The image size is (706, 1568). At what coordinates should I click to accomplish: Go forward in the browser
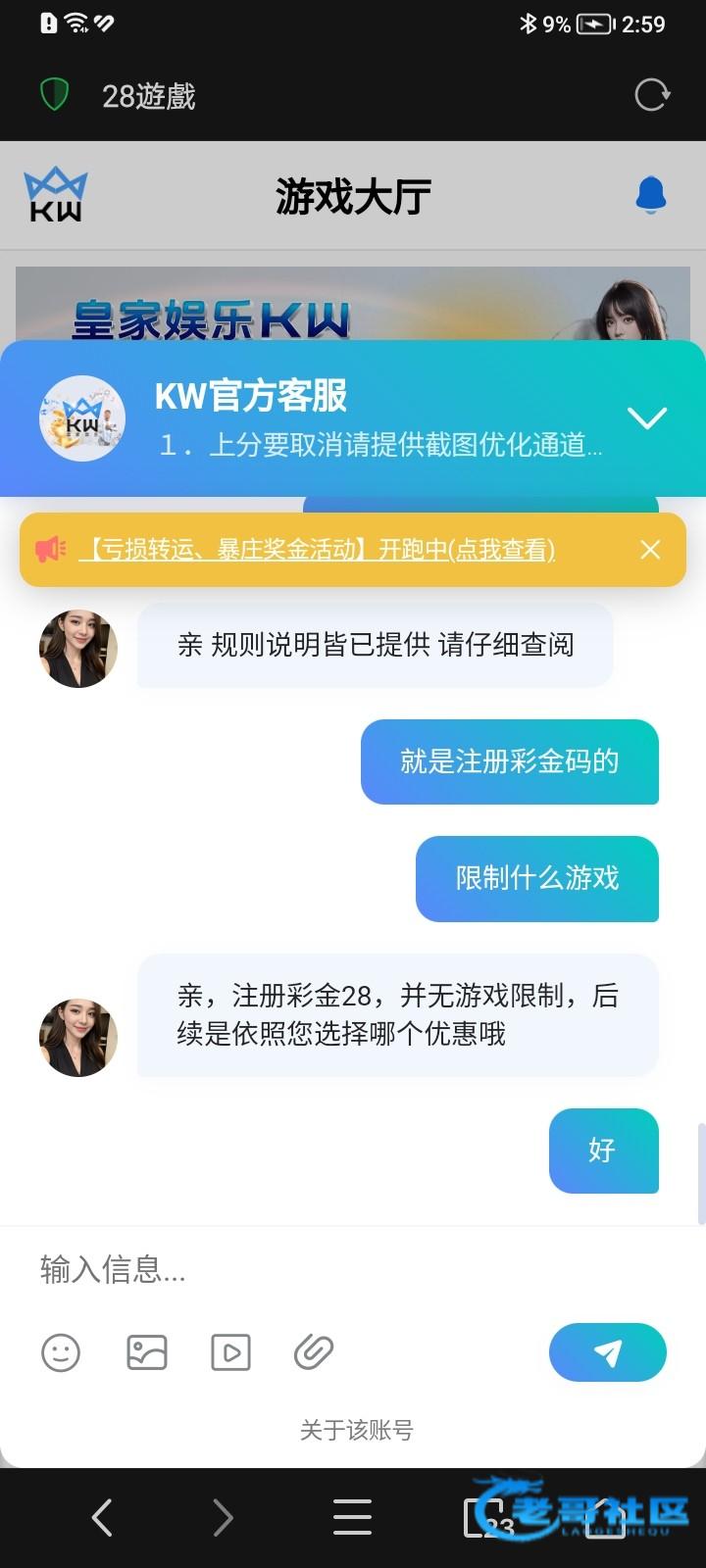(x=224, y=1517)
